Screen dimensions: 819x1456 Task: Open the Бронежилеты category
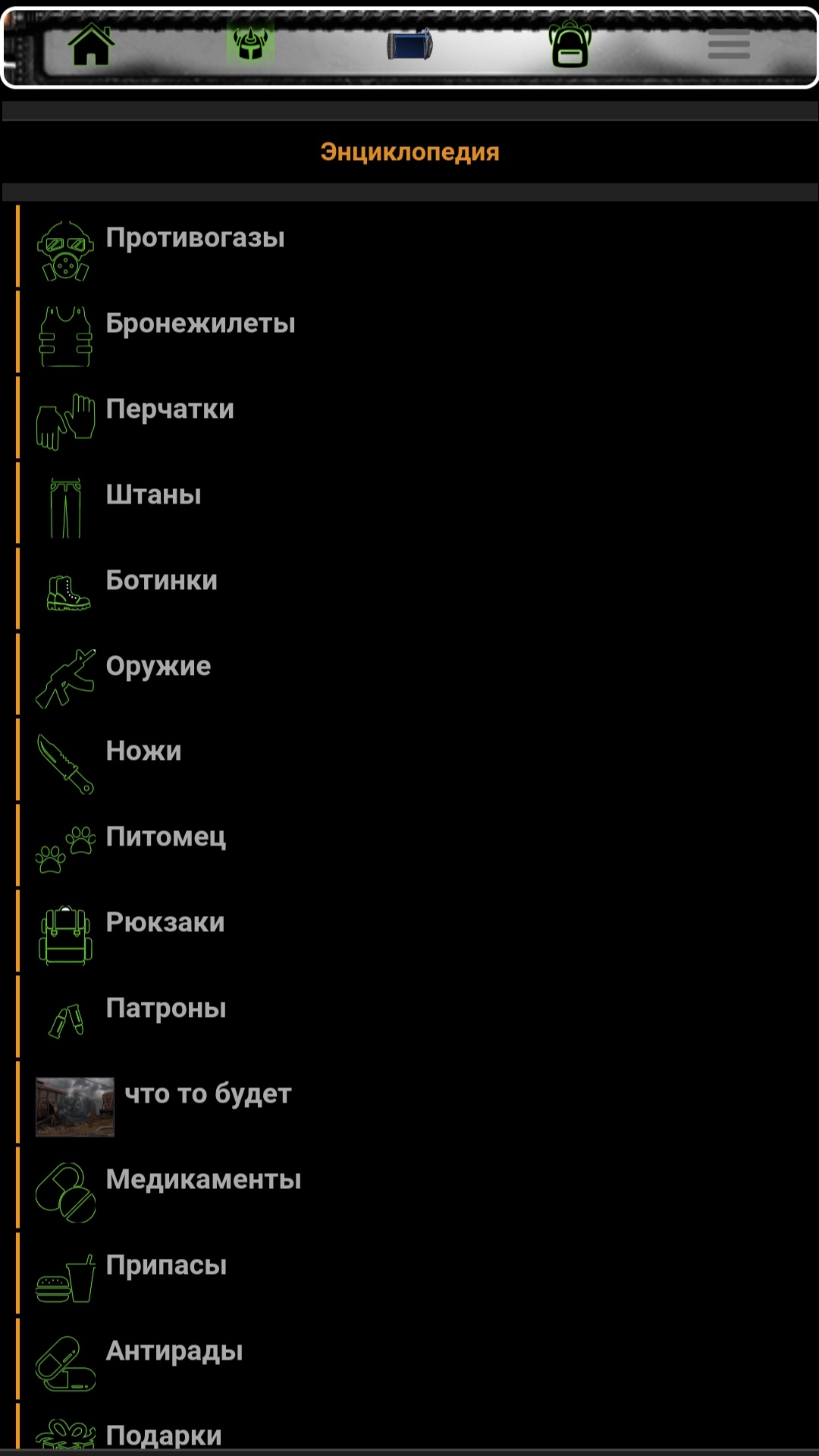[200, 324]
